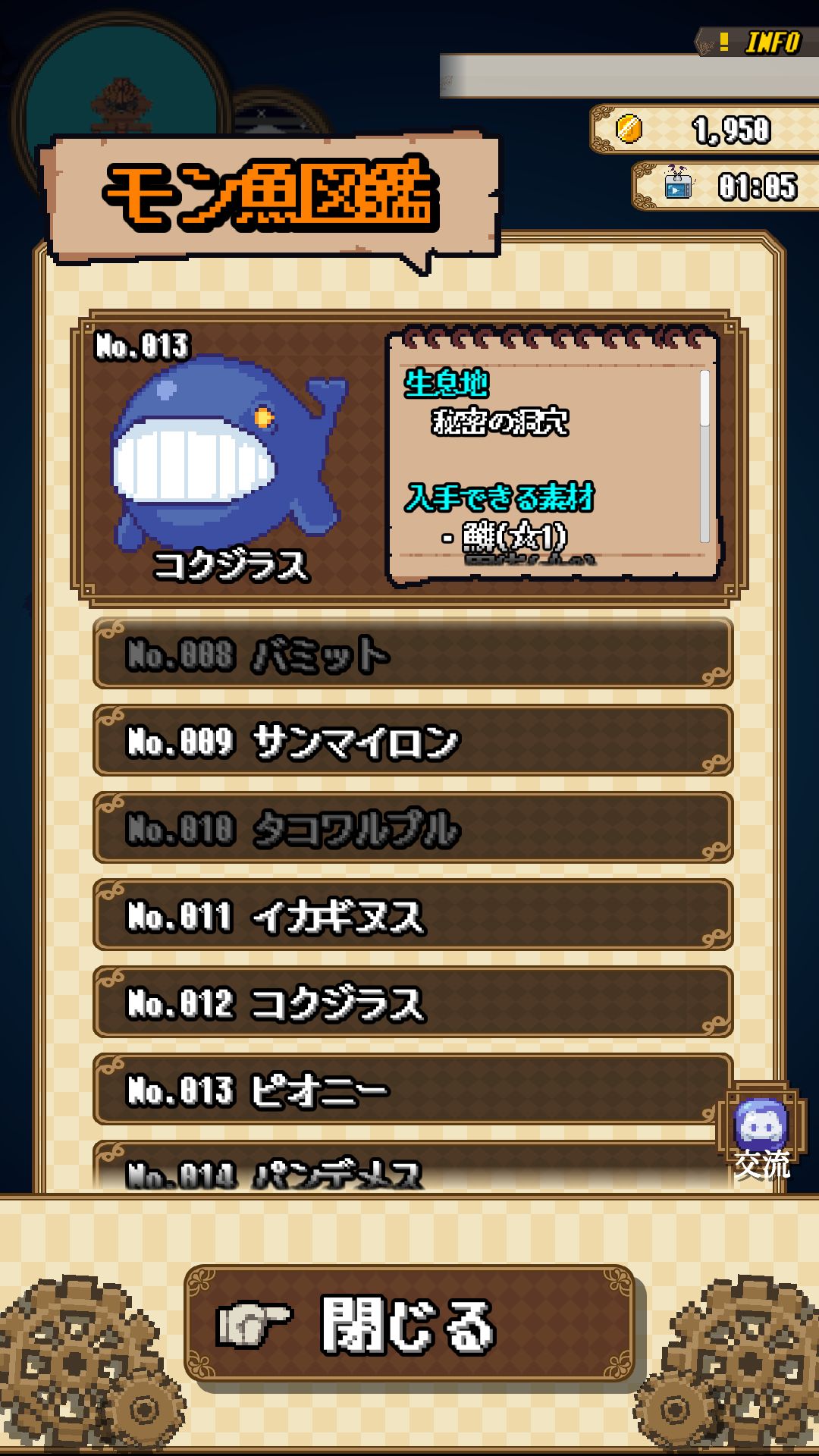Select No.011 イカギヌス entry
Screen dimensions: 819x1456
tap(412, 915)
